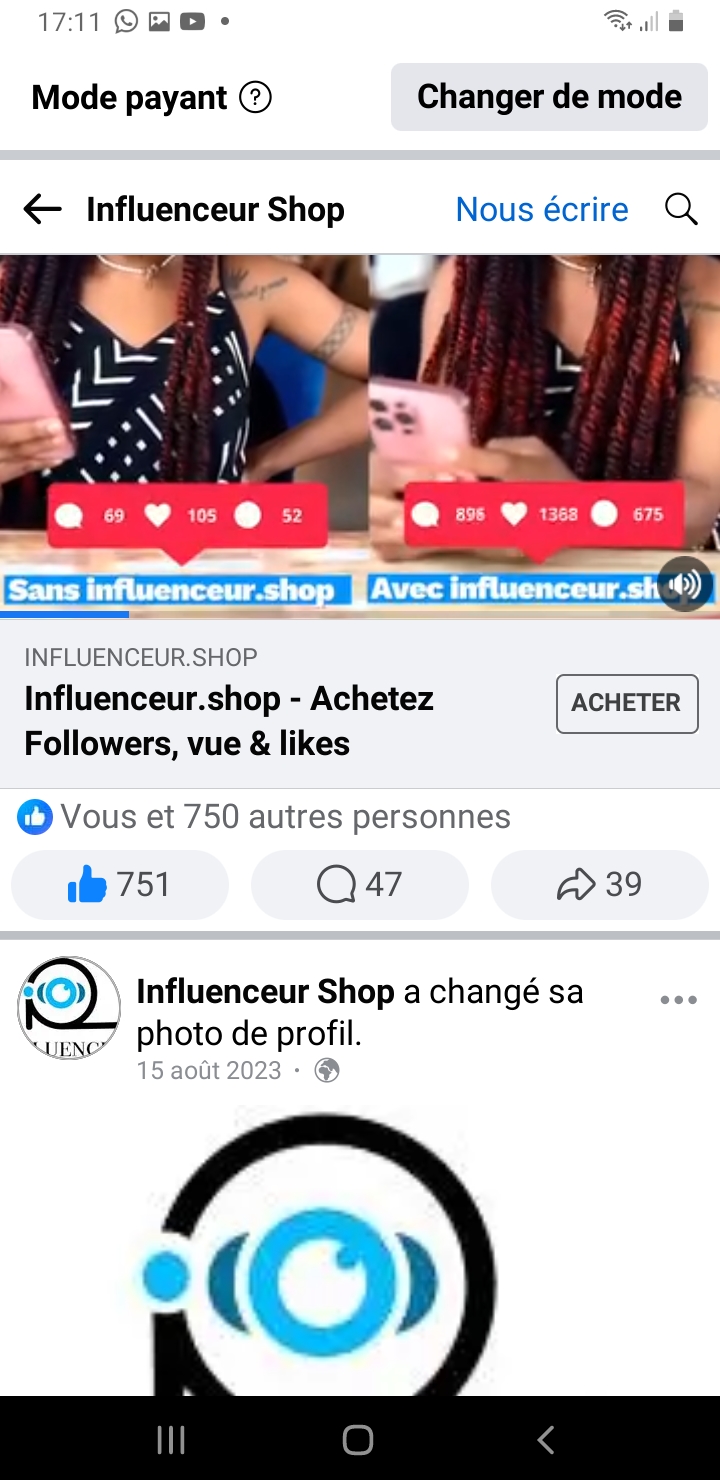Screen dimensions: 720x1480
Task: Share the Influenceur.shop post
Action: [600, 884]
